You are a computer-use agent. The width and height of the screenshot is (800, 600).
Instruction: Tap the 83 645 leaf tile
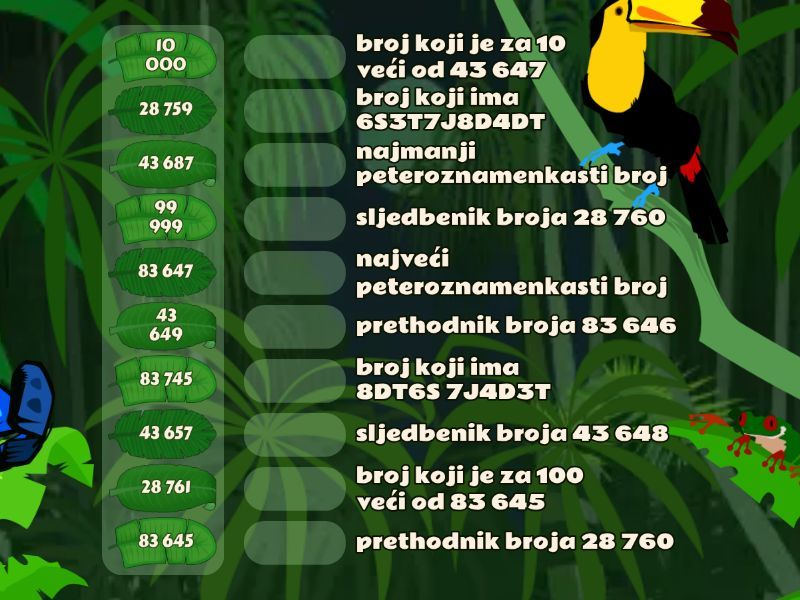pyautogui.click(x=165, y=541)
